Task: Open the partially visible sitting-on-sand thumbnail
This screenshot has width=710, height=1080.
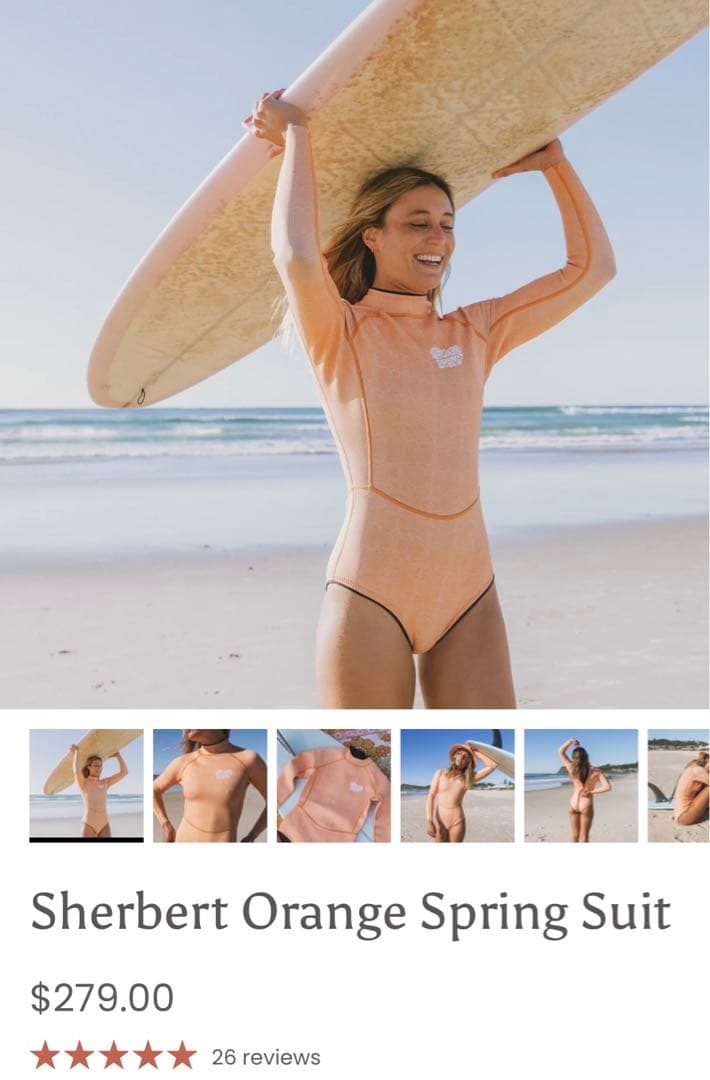Action: (680, 785)
